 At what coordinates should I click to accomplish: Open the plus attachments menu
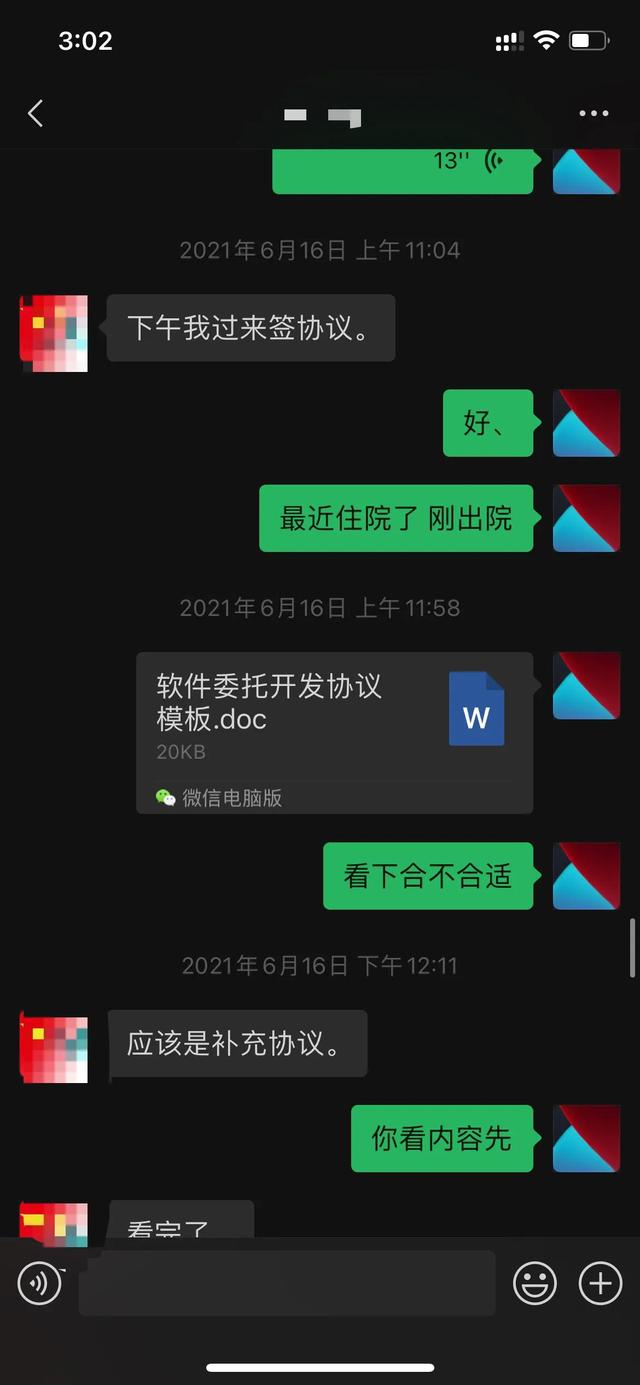(600, 1283)
